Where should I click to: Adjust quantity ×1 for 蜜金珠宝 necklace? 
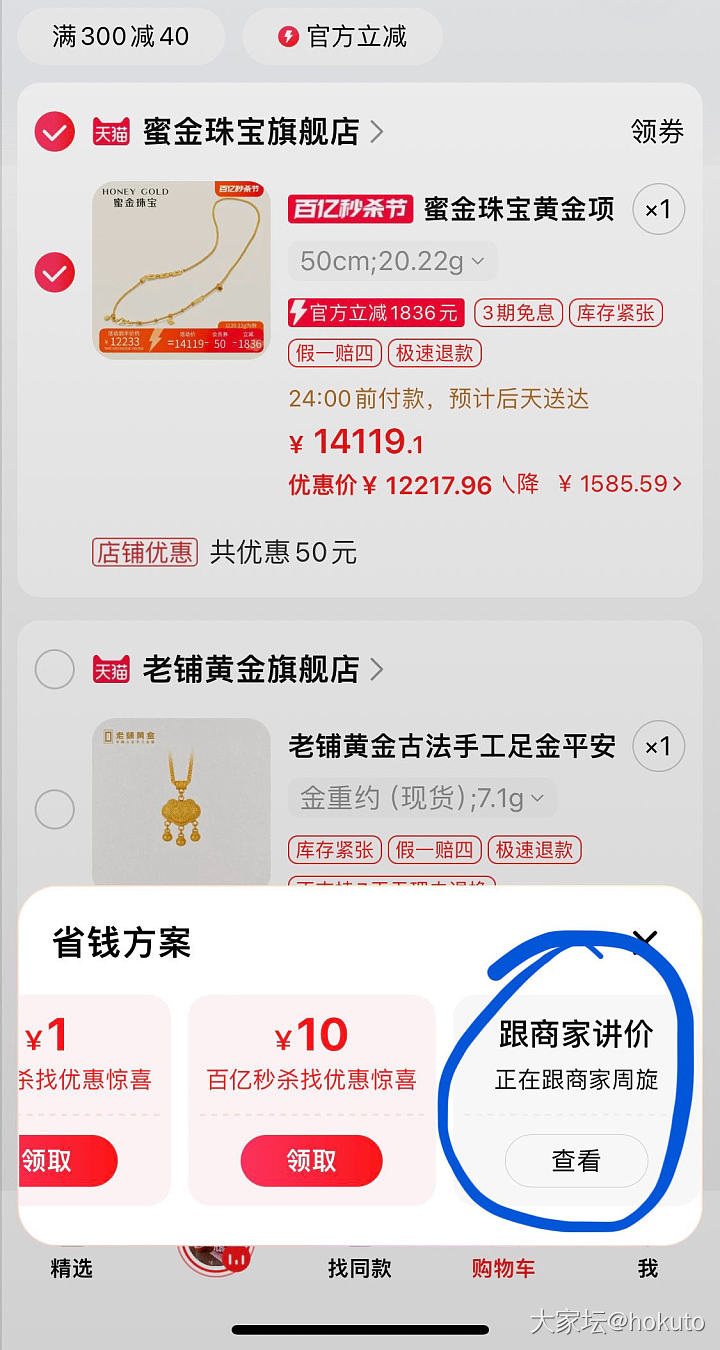pos(658,210)
